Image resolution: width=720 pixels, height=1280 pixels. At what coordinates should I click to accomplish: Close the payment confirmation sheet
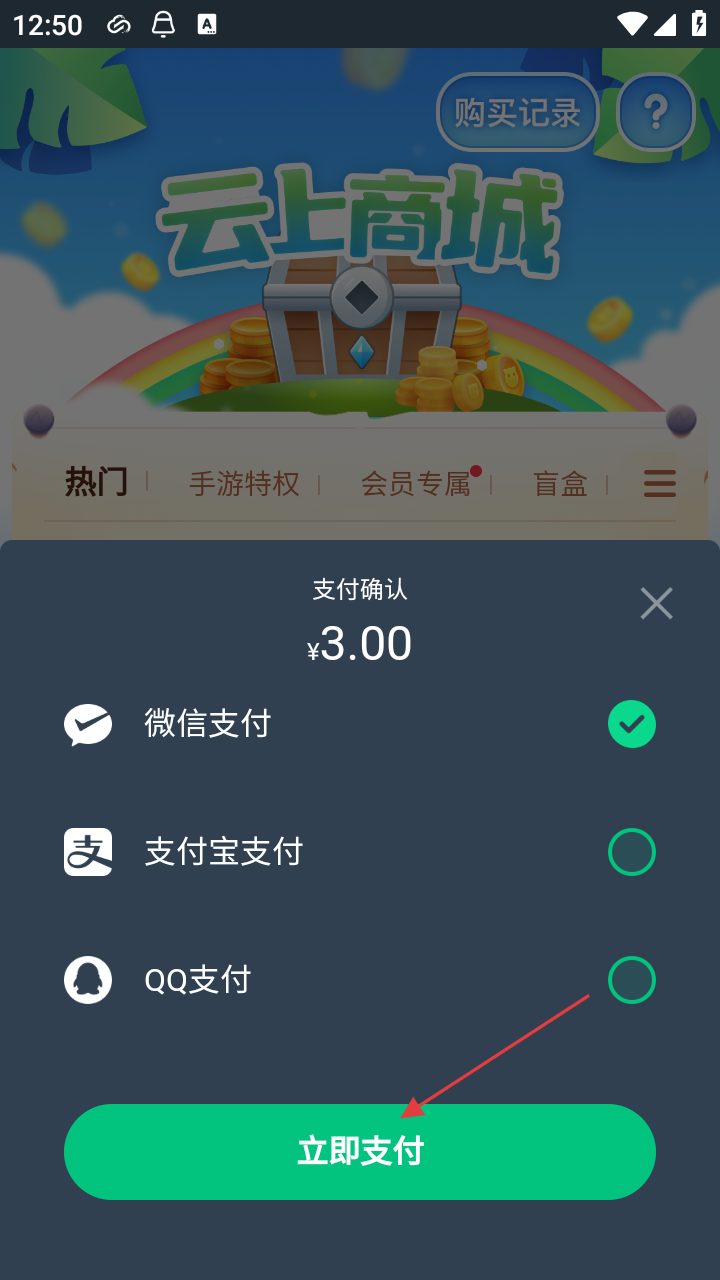tap(656, 603)
